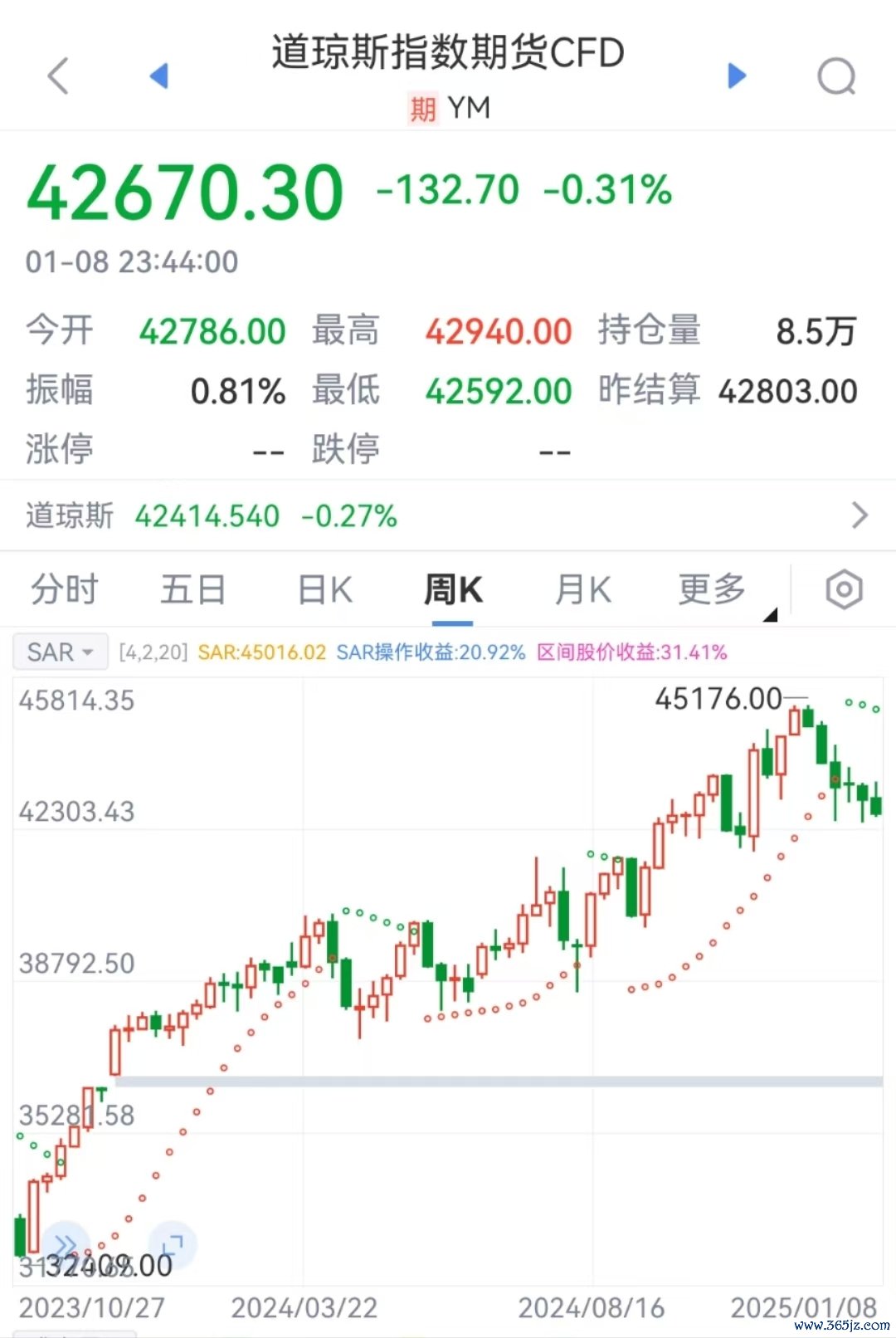Go back with the left arrow

(x=58, y=76)
